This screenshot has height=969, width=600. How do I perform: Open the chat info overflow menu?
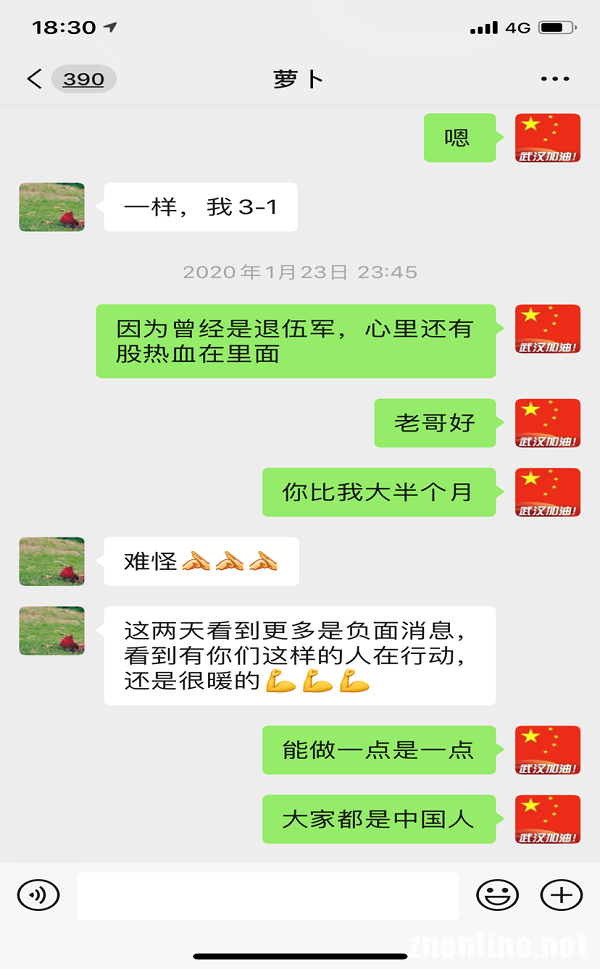click(554, 79)
